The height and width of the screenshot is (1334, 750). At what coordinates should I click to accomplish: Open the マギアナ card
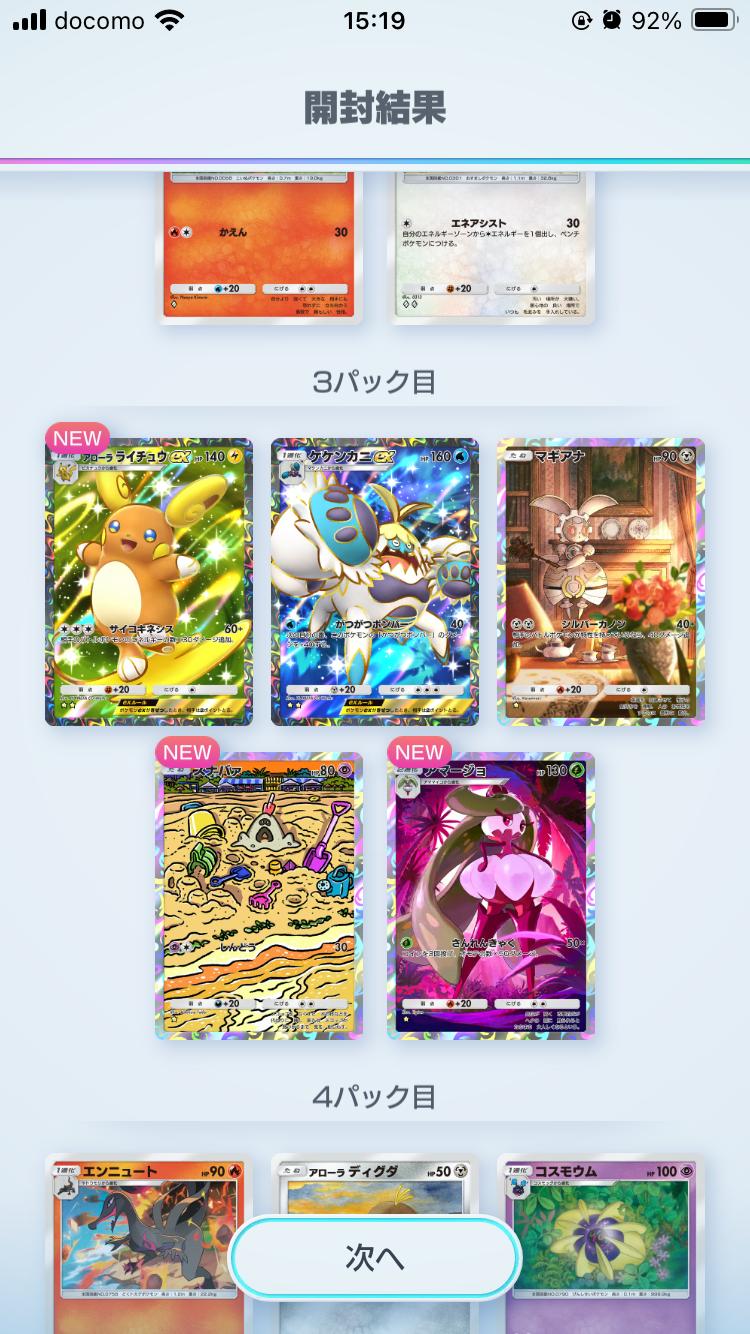pos(601,582)
